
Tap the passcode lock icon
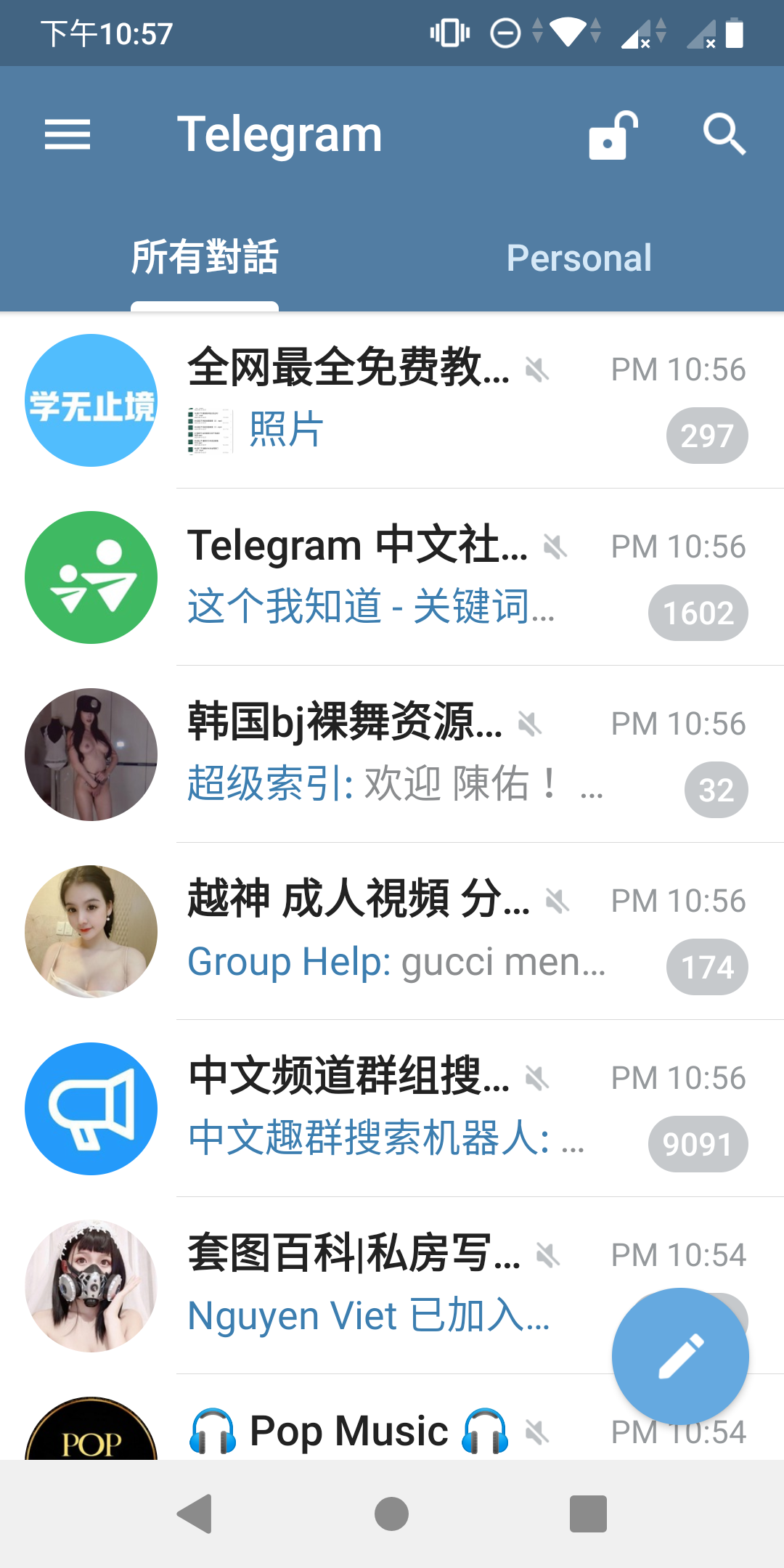pos(613,135)
